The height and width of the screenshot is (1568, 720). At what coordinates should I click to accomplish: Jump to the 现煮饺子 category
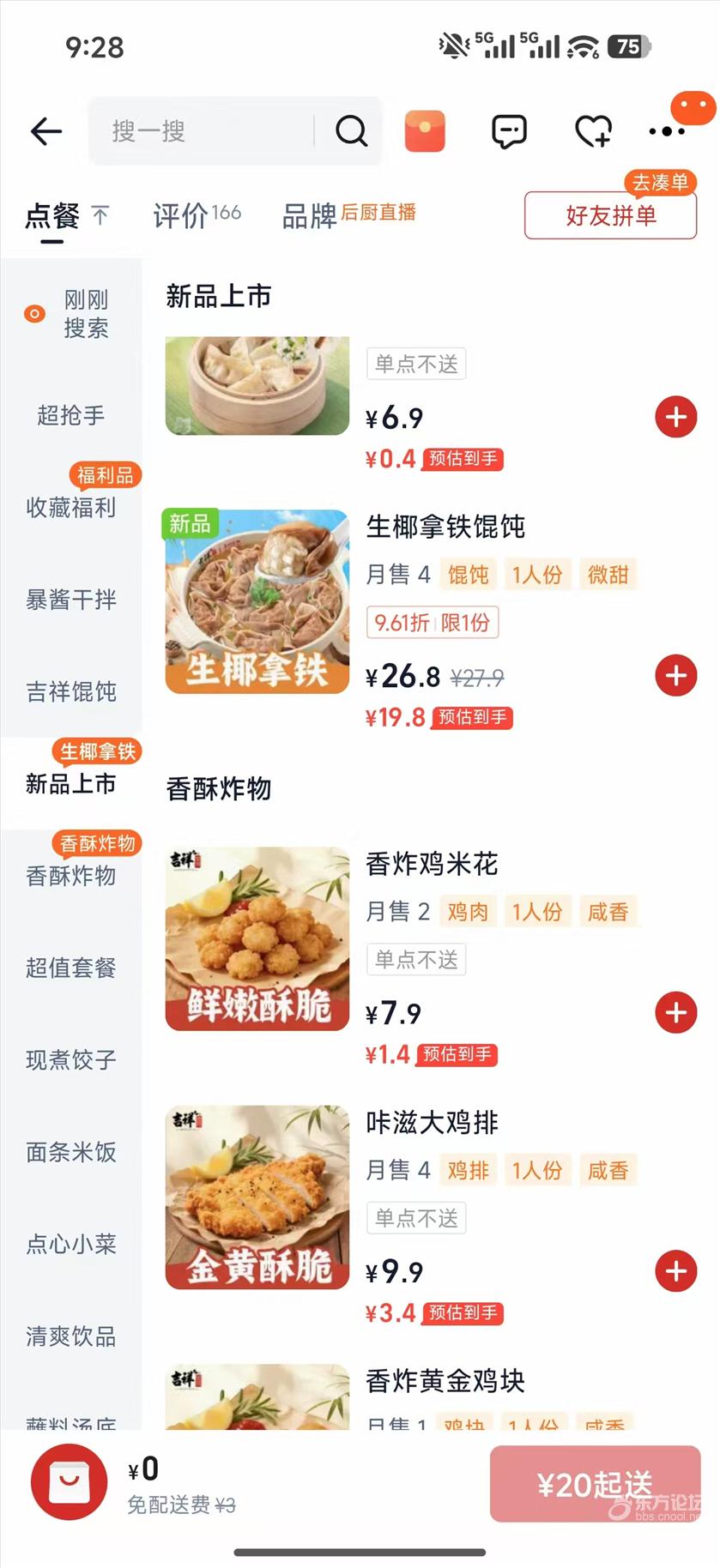pos(71,1060)
